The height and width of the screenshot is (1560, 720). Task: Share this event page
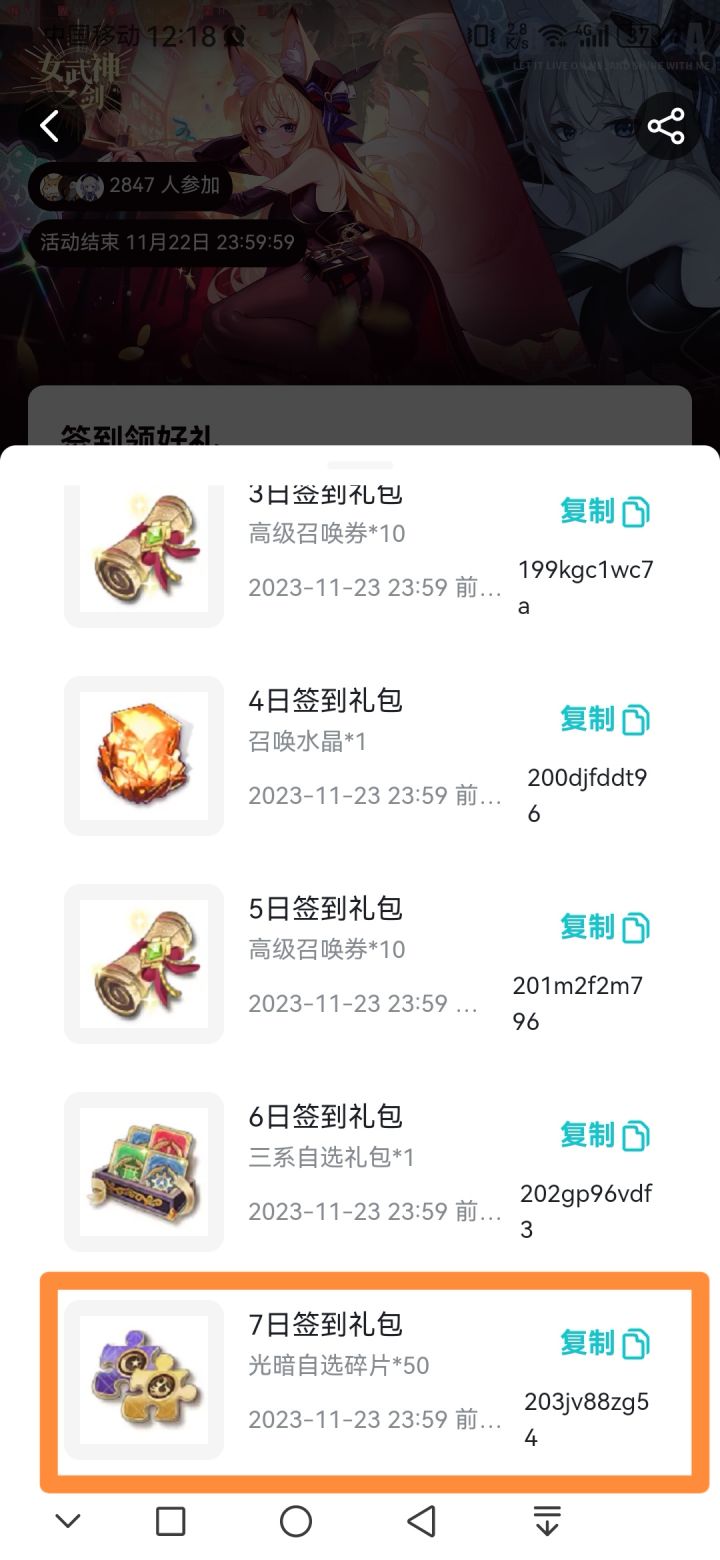(666, 127)
